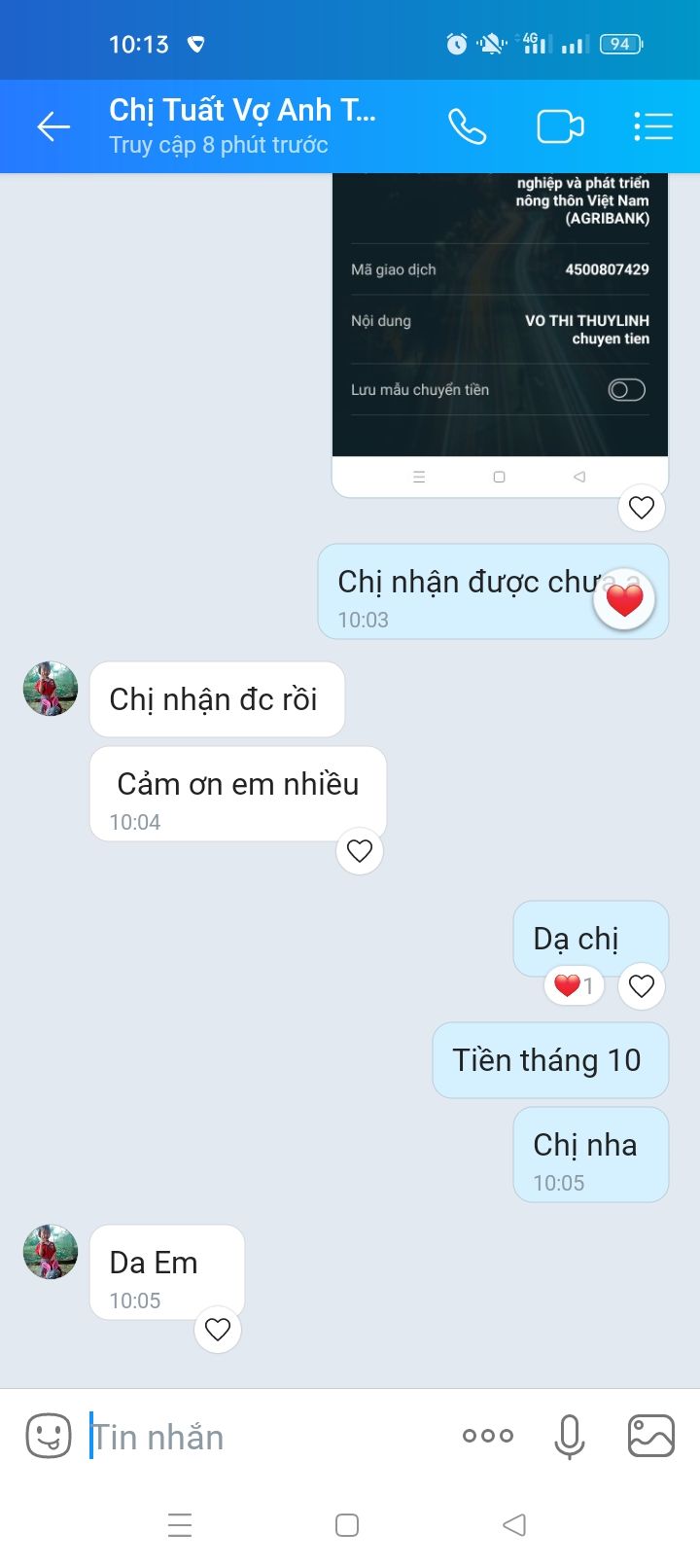This screenshot has height=1568, width=700.
Task: Open the photo gallery picker
Action: 651,1436
